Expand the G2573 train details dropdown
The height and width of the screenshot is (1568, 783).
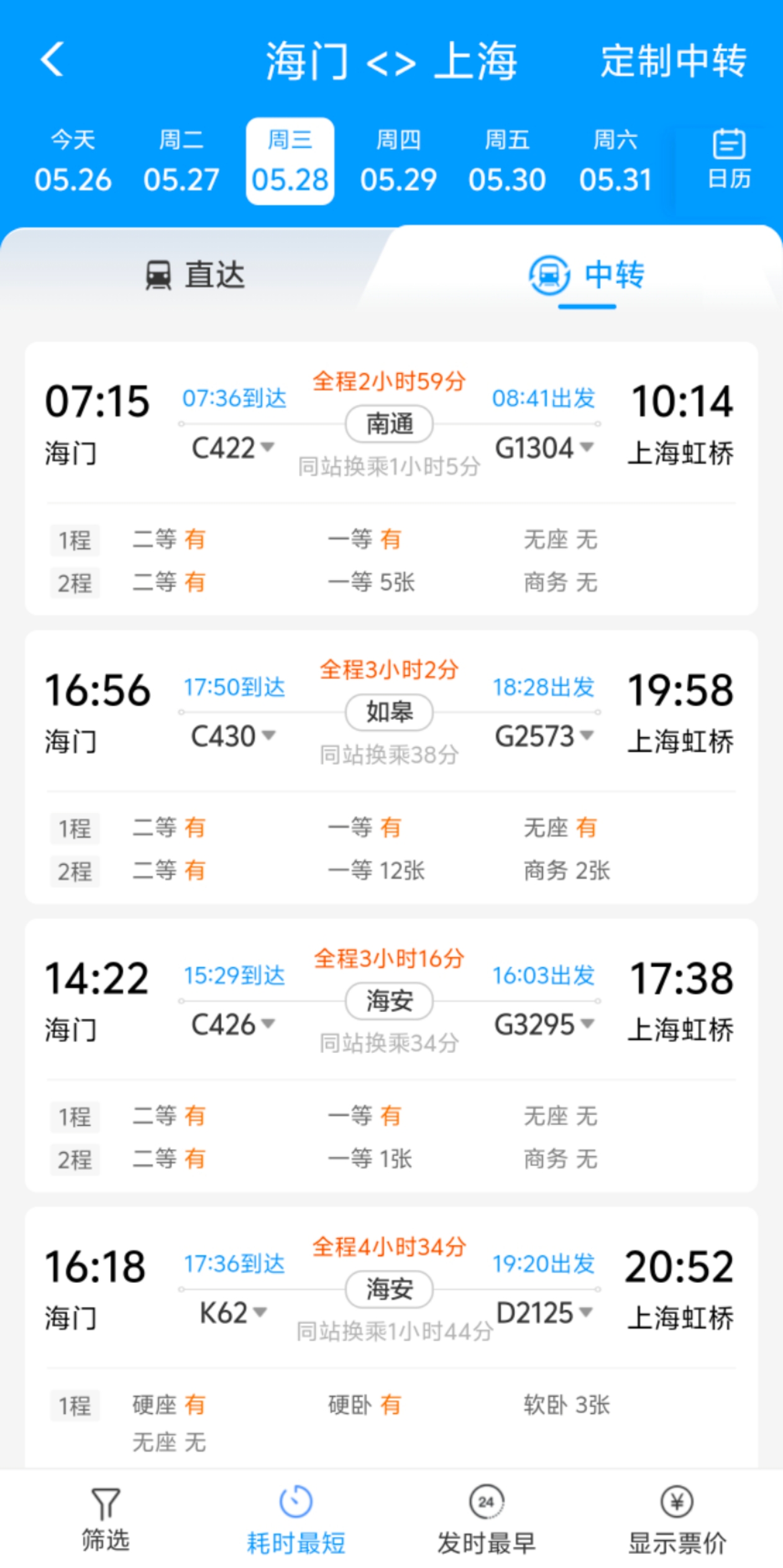[x=544, y=737]
